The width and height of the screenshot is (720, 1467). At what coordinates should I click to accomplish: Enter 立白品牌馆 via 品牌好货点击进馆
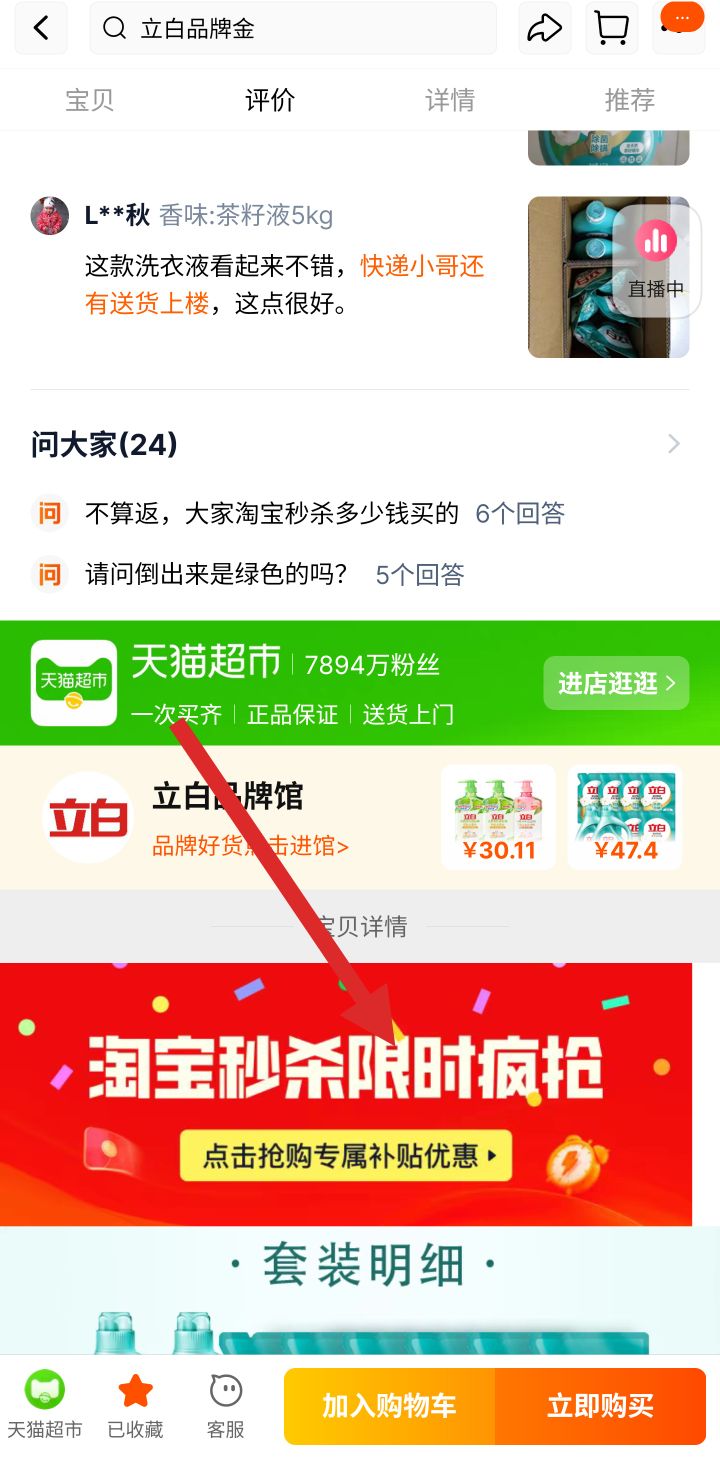point(250,846)
